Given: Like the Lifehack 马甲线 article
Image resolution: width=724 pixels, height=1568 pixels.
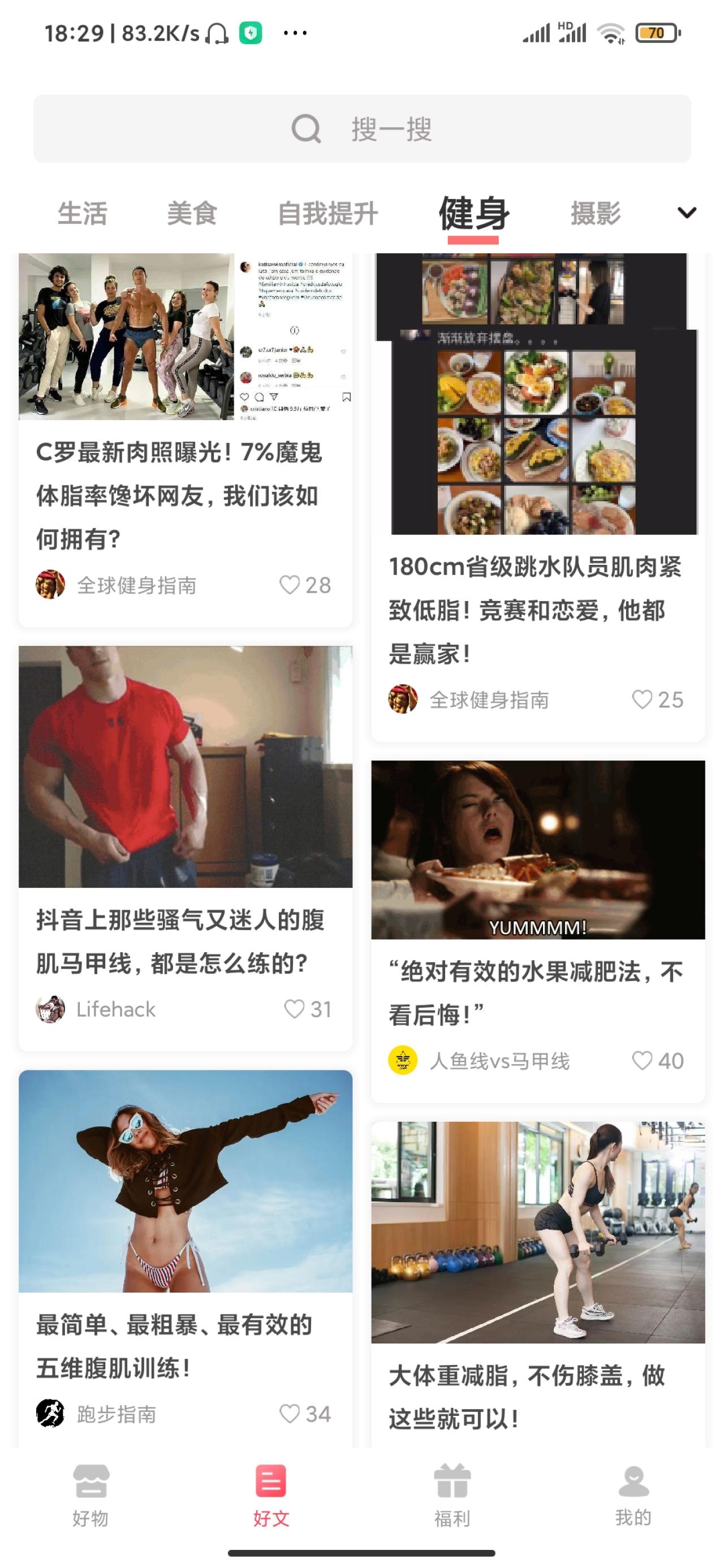Looking at the screenshot, I should coord(295,1009).
